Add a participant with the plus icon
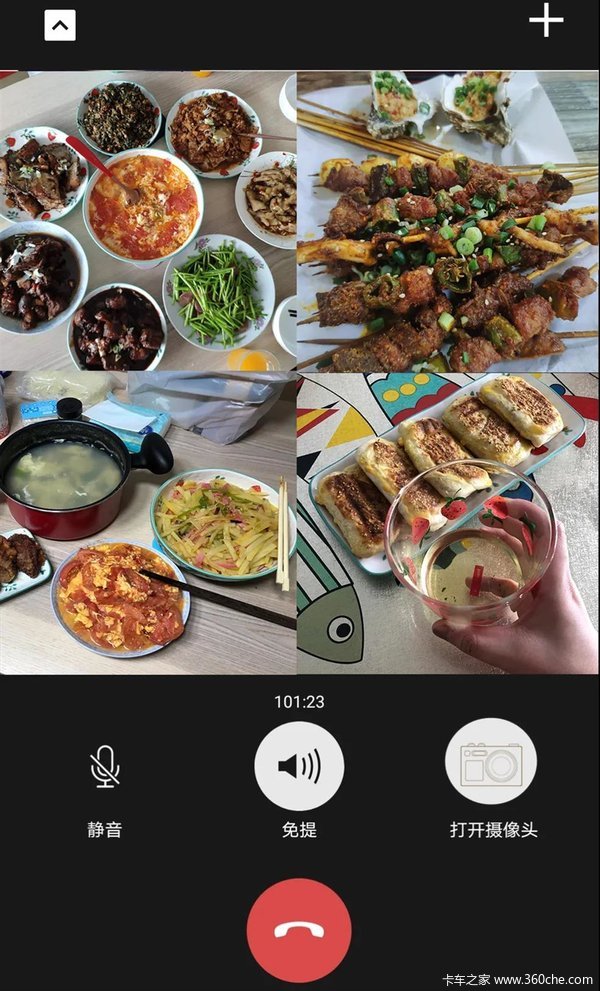 point(546,20)
